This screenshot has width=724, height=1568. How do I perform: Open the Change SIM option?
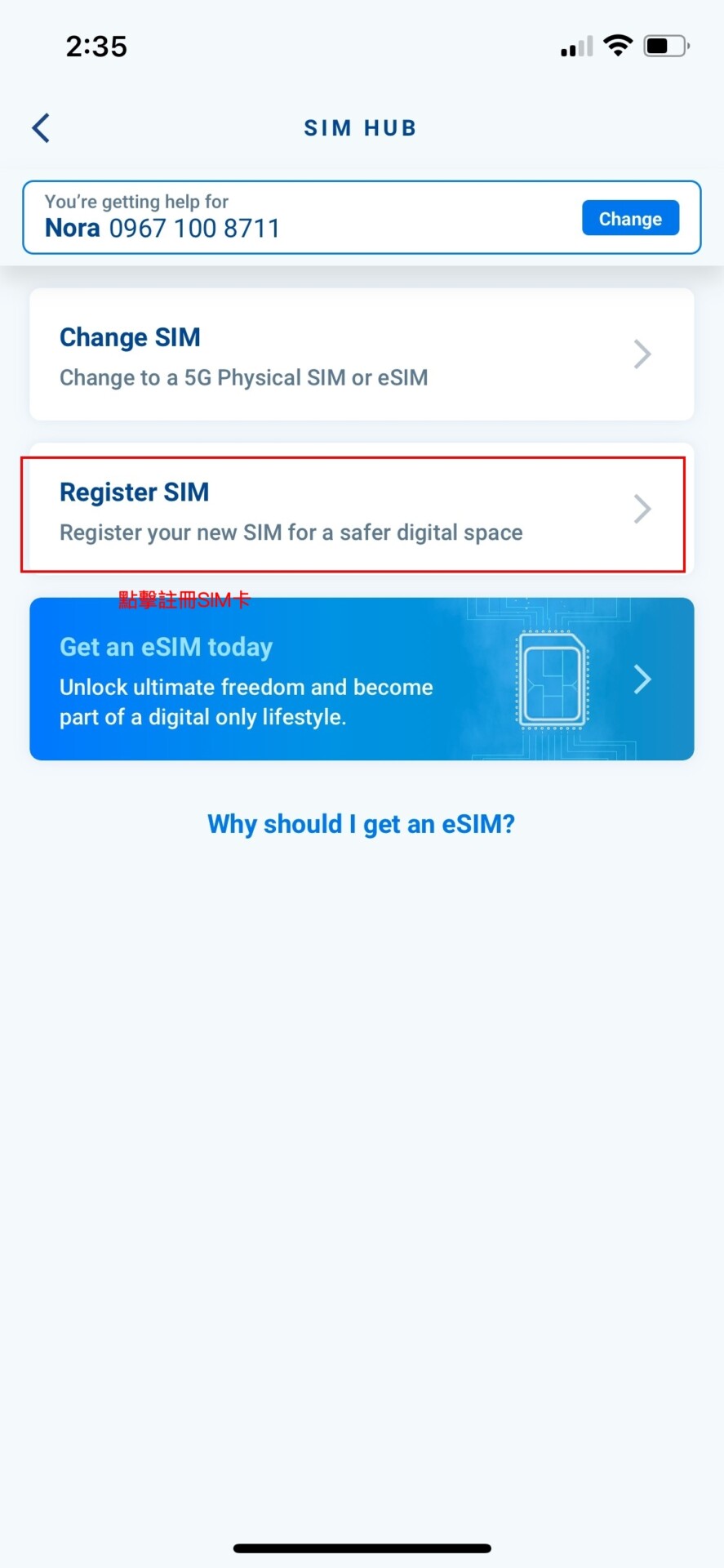tap(362, 355)
